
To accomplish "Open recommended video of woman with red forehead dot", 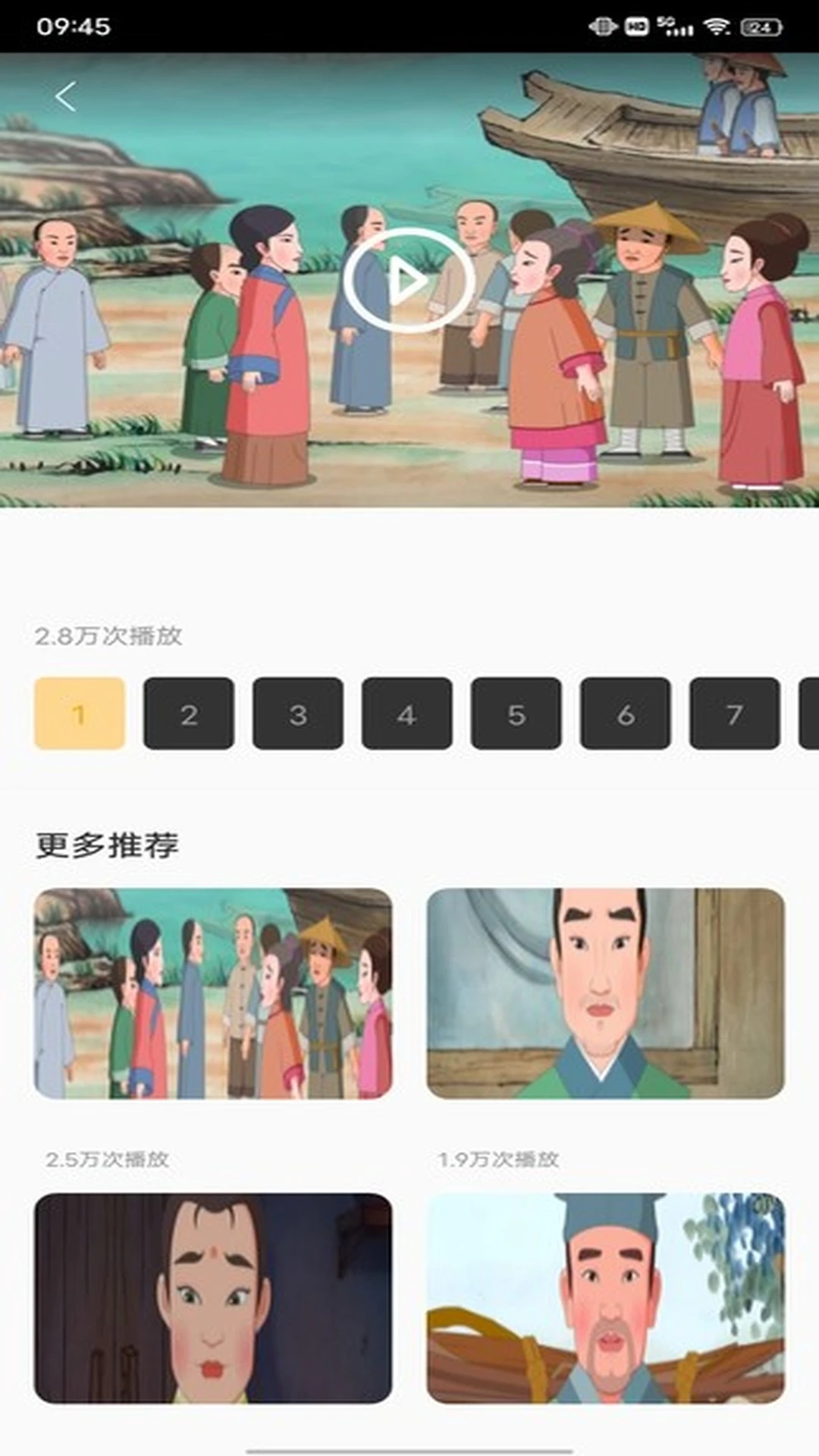I will 213,1298.
